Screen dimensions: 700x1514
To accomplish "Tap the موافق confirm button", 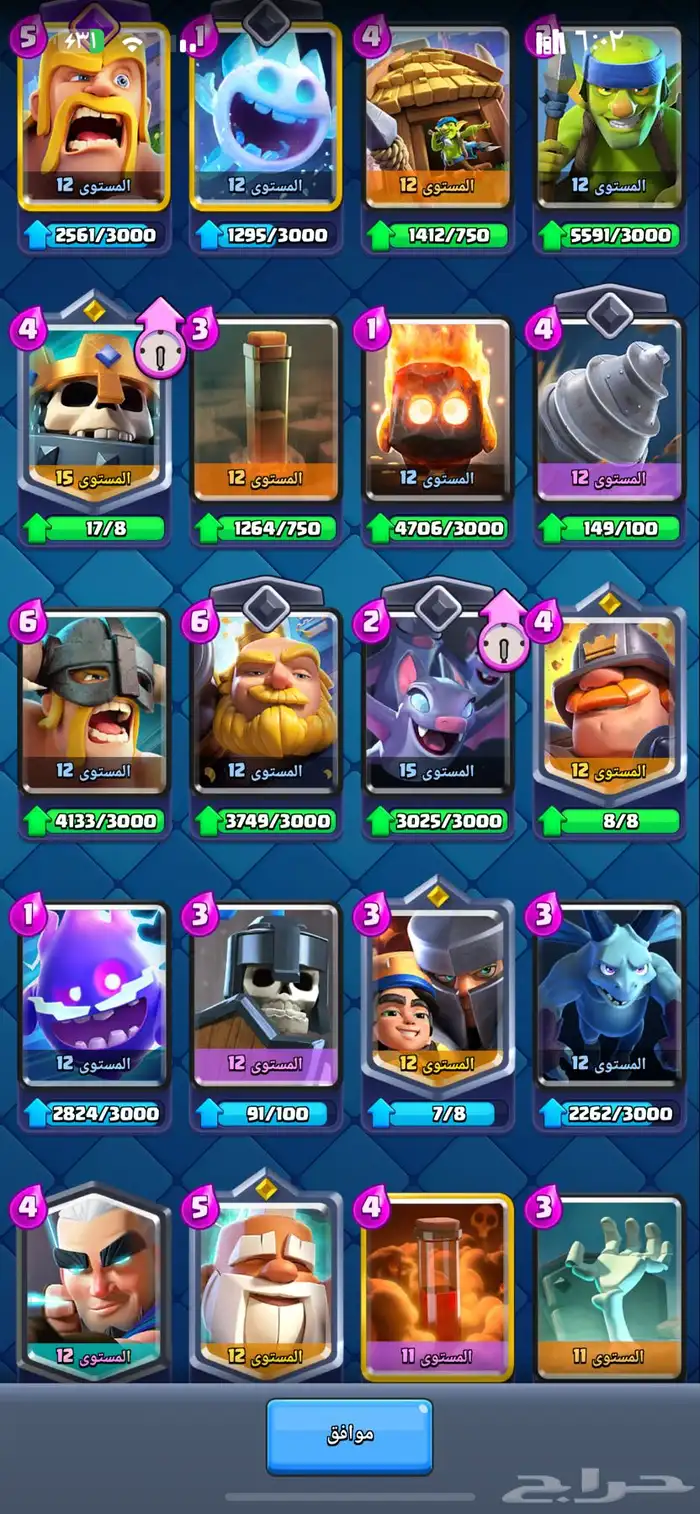I will (349, 1435).
